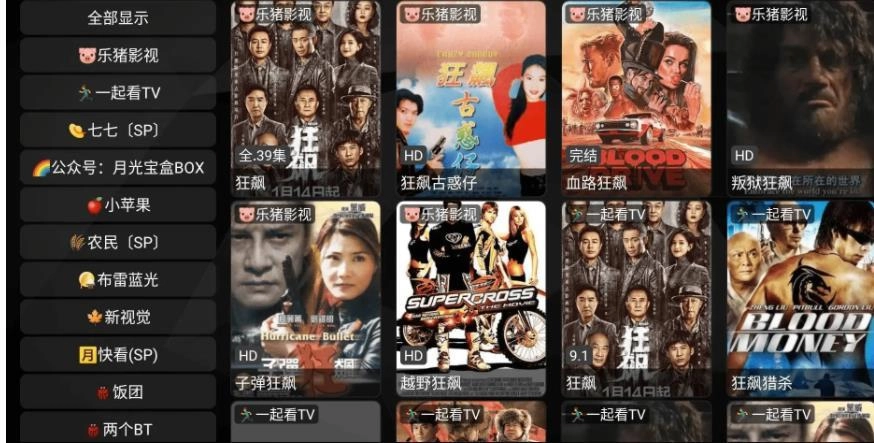The image size is (874, 443).
Task: Choose the 快看(SP) source
Action: coord(118,355)
